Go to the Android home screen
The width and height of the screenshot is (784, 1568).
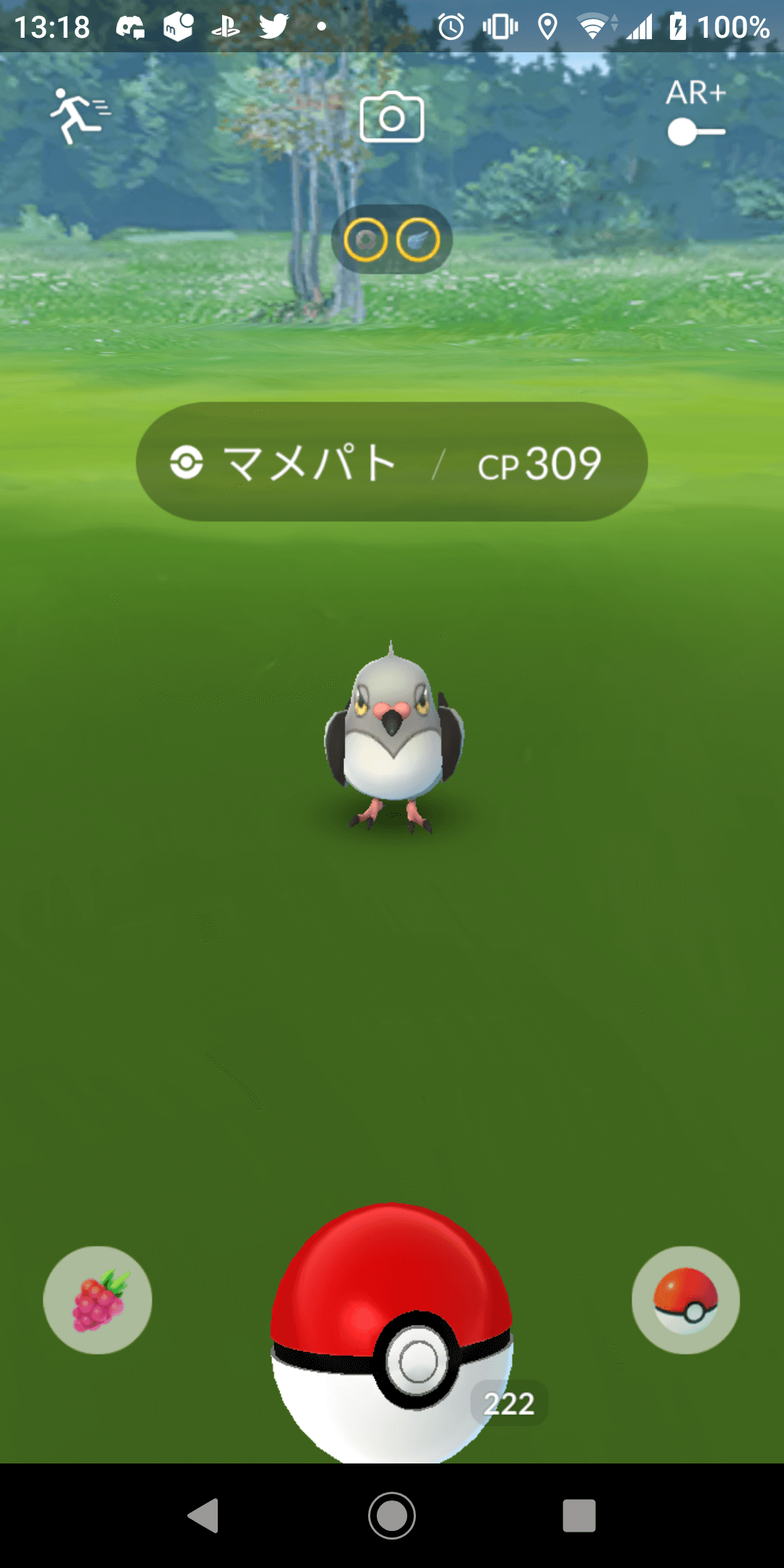392,1516
